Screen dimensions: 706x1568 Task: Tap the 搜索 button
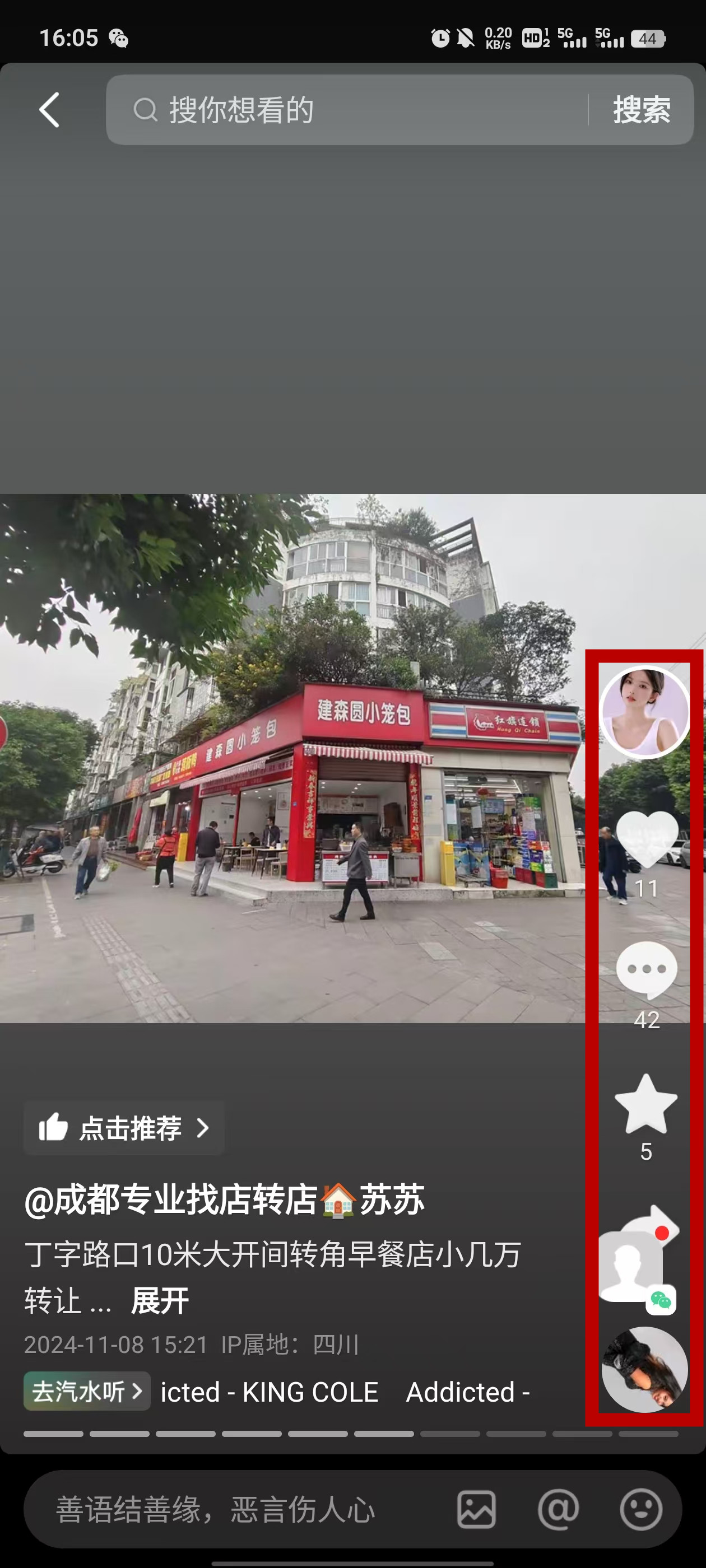point(641,110)
